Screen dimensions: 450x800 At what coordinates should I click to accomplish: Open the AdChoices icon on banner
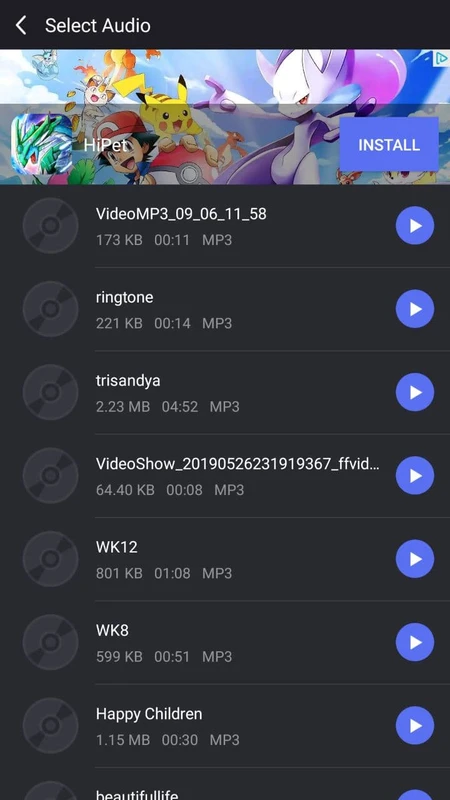pyautogui.click(x=441, y=58)
